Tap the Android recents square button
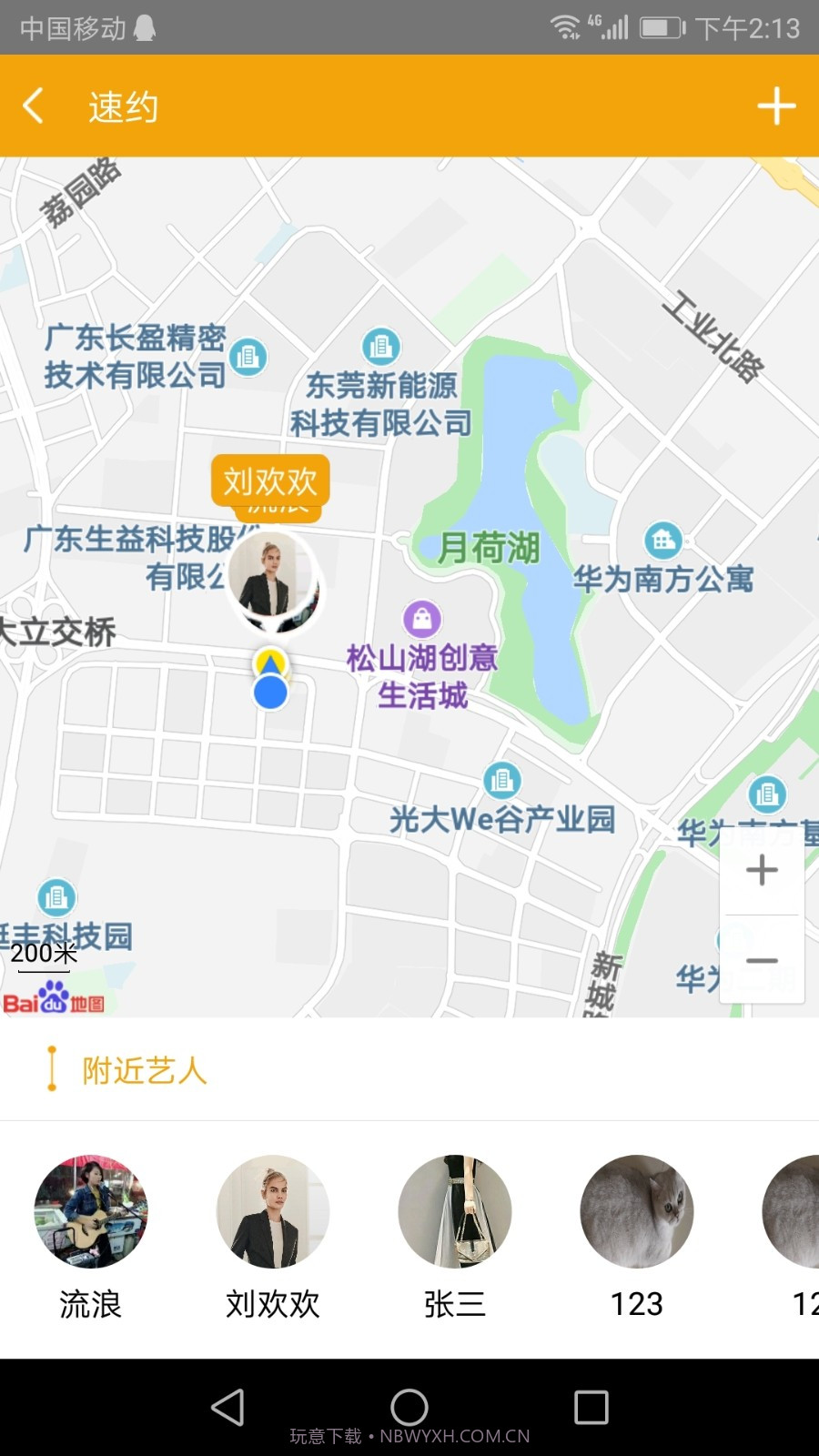The height and width of the screenshot is (1456, 819). 591,1406
